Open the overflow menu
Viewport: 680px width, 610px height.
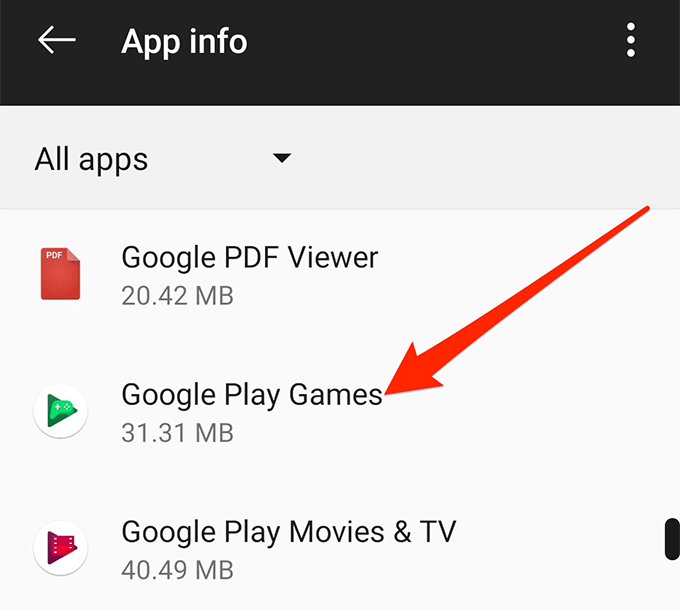tap(630, 41)
